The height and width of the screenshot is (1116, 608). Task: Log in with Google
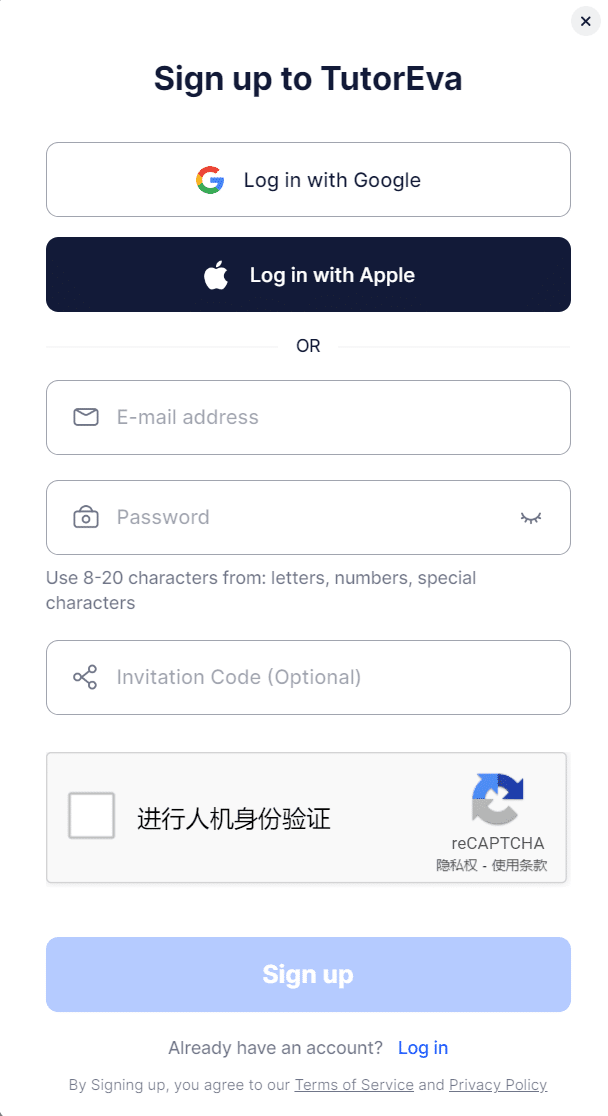(x=308, y=180)
